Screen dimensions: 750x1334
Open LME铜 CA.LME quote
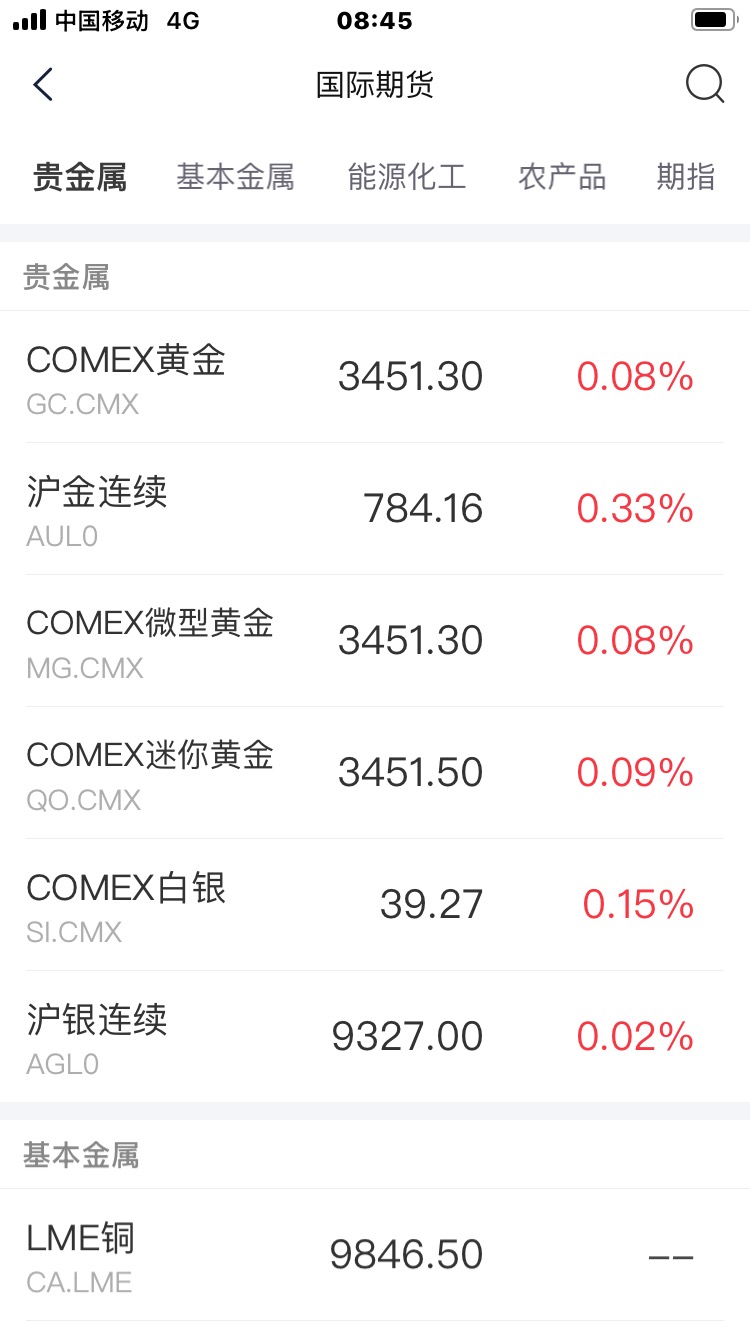pyautogui.click(x=375, y=1255)
